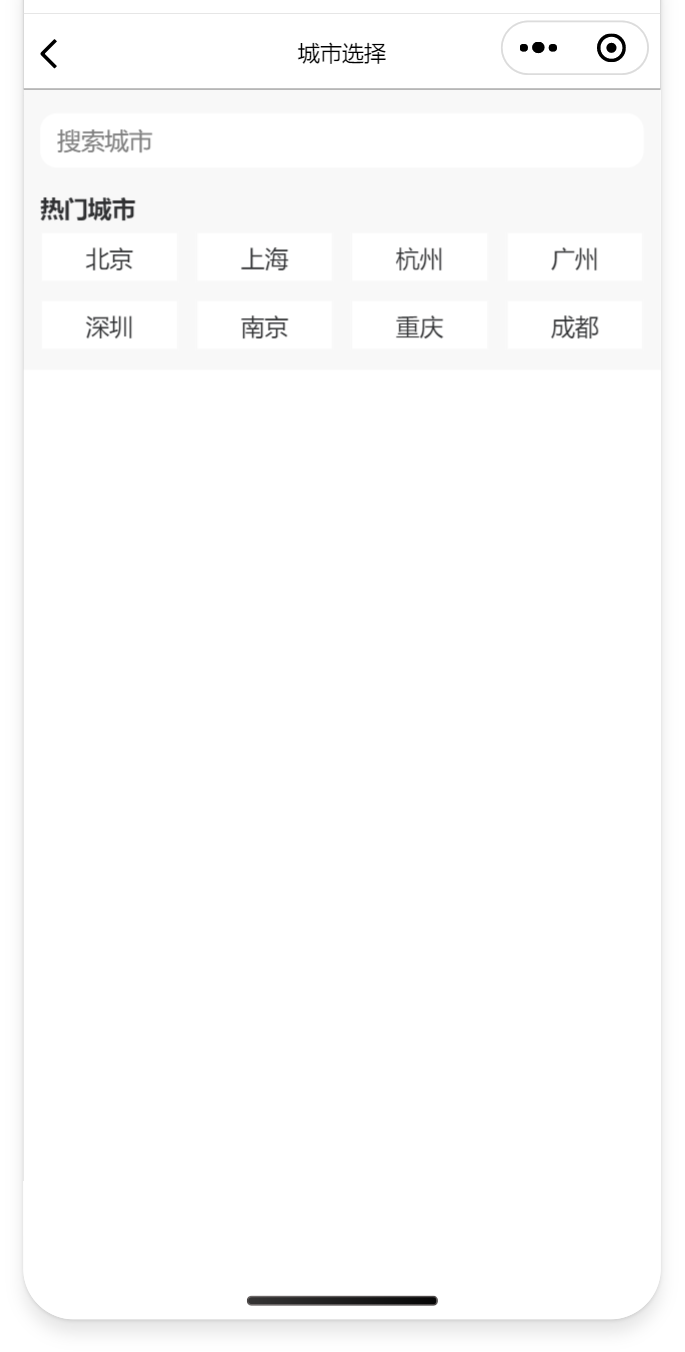Open the mini program more-options menu
Image resolution: width=685 pixels, height=1352 pixels.
pos(539,48)
